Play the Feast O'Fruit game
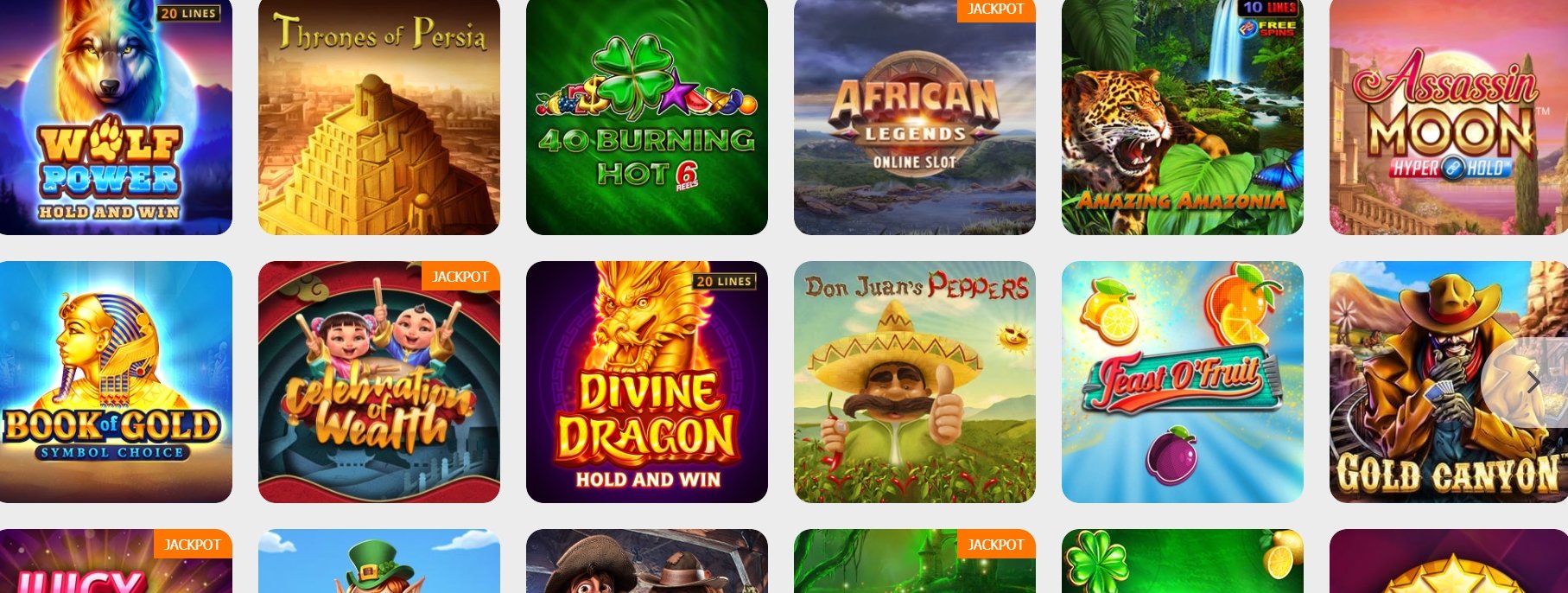The image size is (1568, 593). point(1182,381)
